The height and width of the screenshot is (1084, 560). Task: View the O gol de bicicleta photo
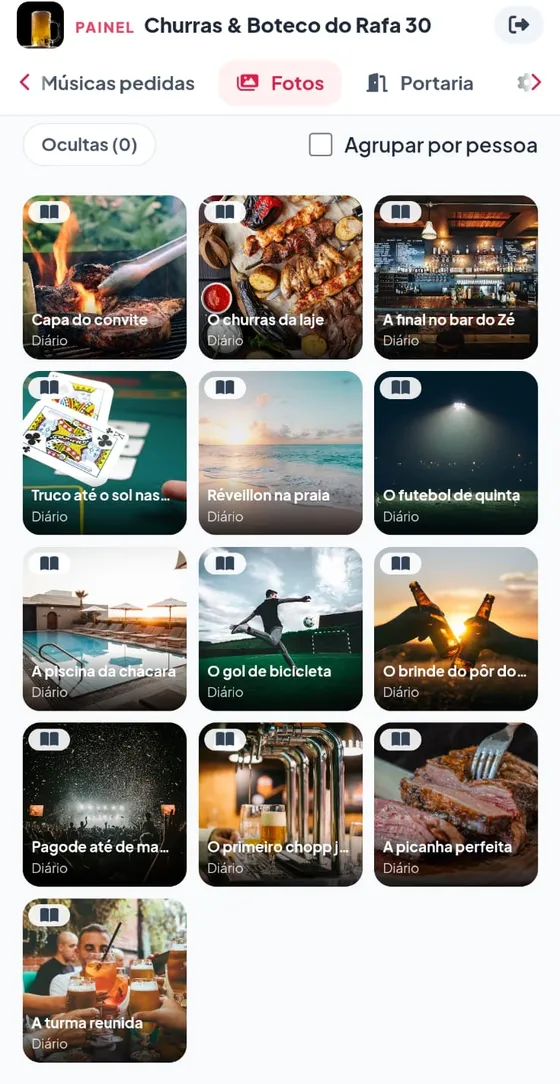click(281, 629)
